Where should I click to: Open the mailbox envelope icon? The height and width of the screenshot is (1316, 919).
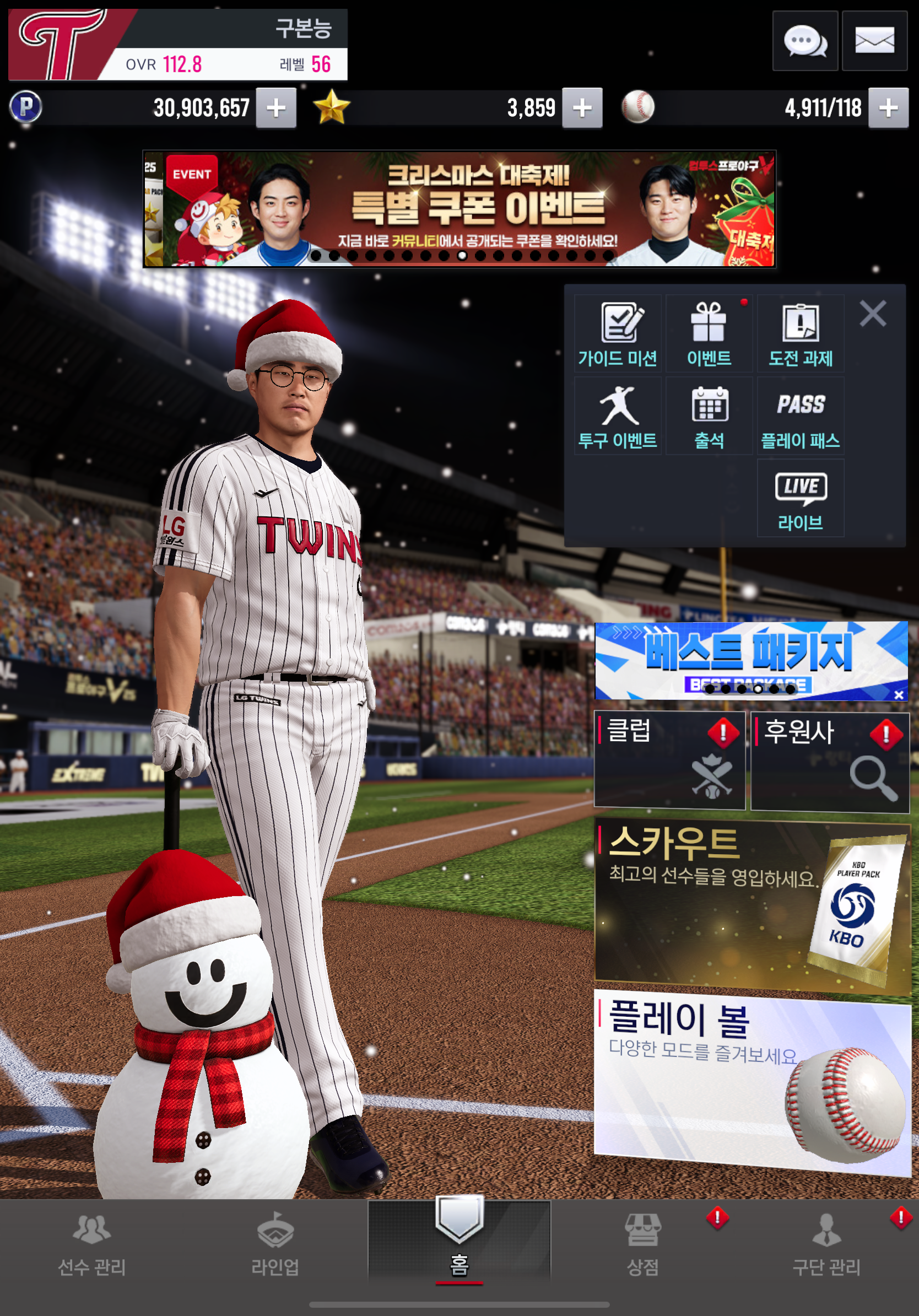pos(874,41)
